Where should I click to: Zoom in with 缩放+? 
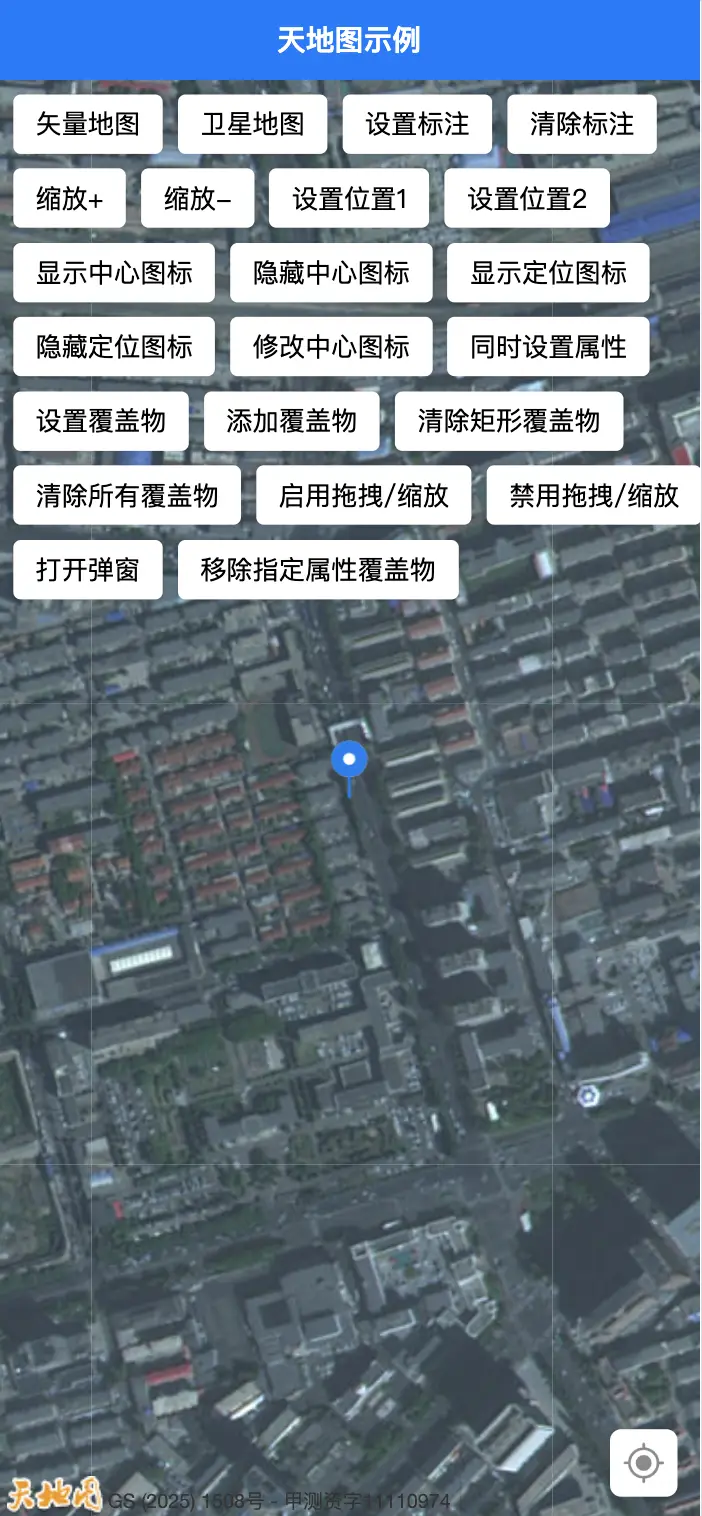[x=70, y=199]
